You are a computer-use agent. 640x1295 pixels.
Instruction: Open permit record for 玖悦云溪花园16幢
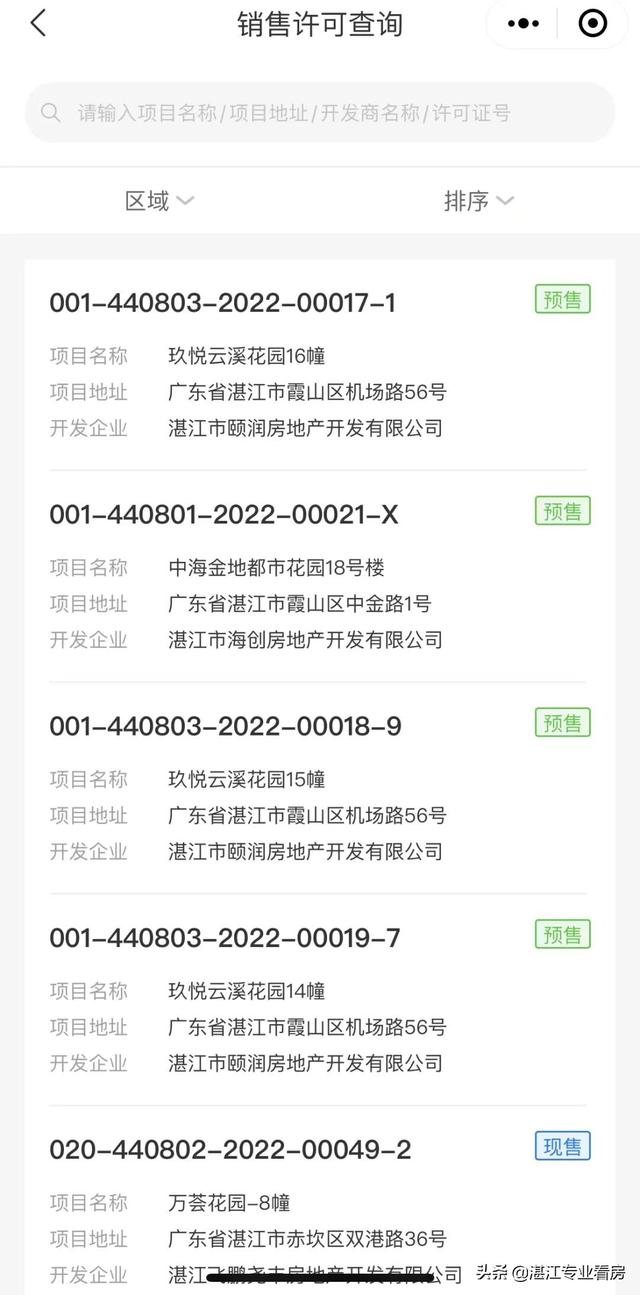[320, 365]
